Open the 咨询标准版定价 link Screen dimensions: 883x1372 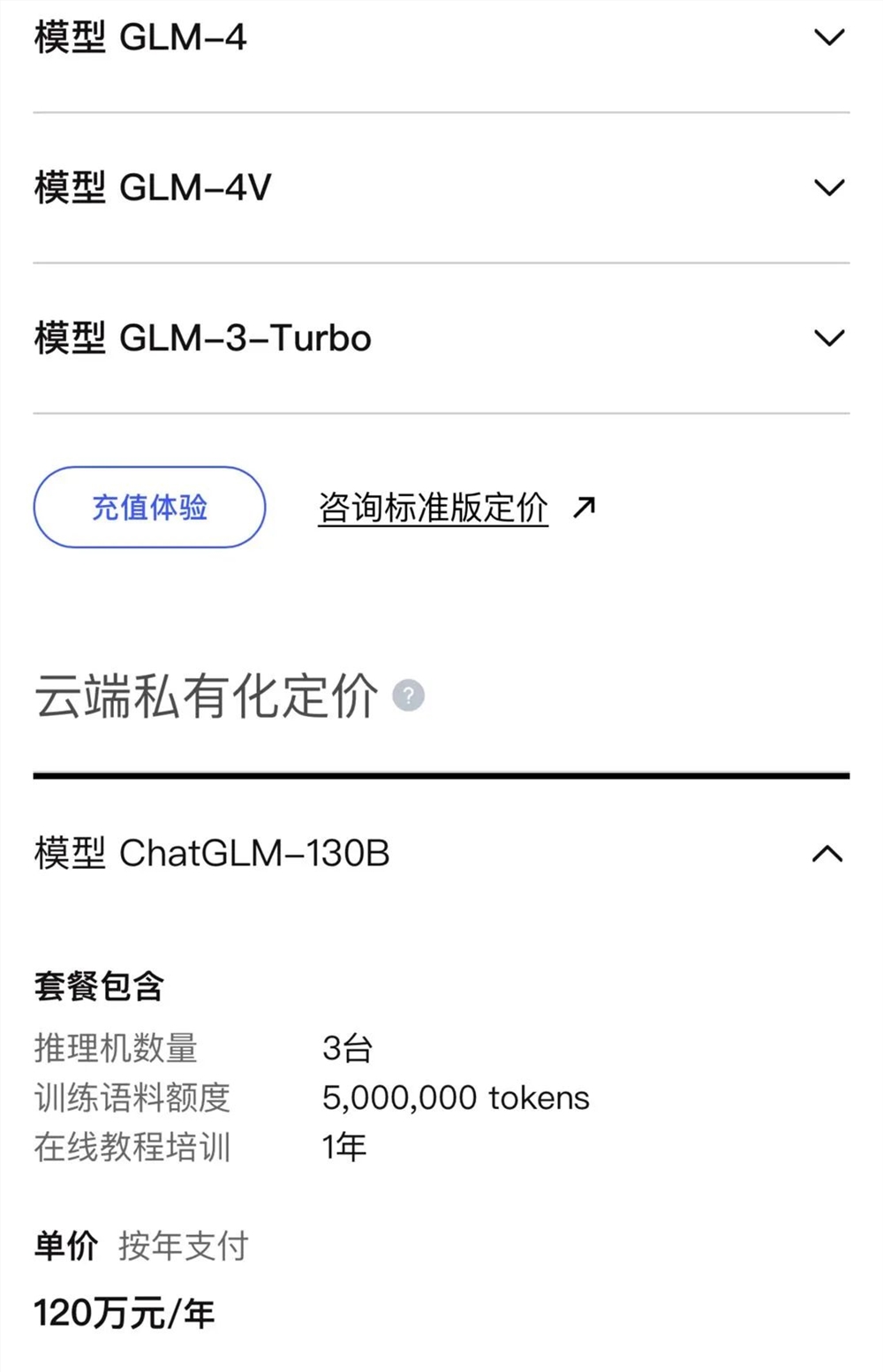click(x=432, y=506)
